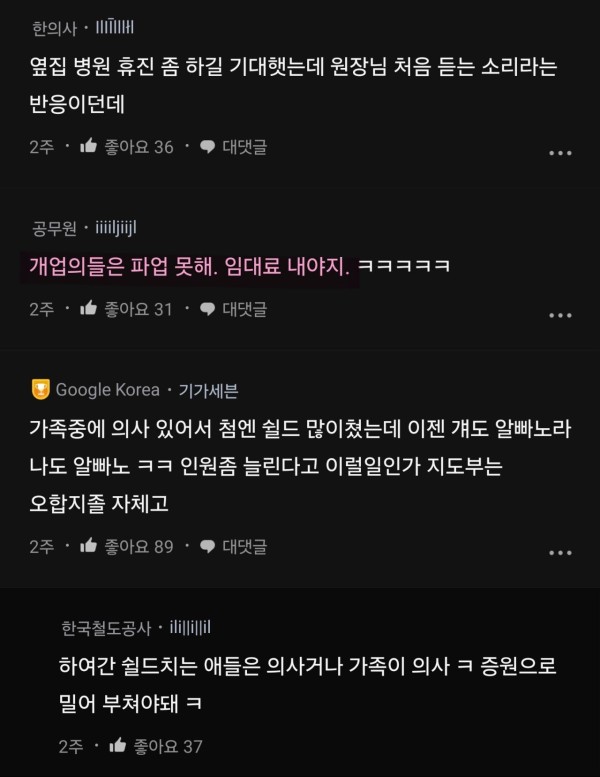Like the 한의사 comment with 36 likes
The image size is (600, 777).
[89, 147]
